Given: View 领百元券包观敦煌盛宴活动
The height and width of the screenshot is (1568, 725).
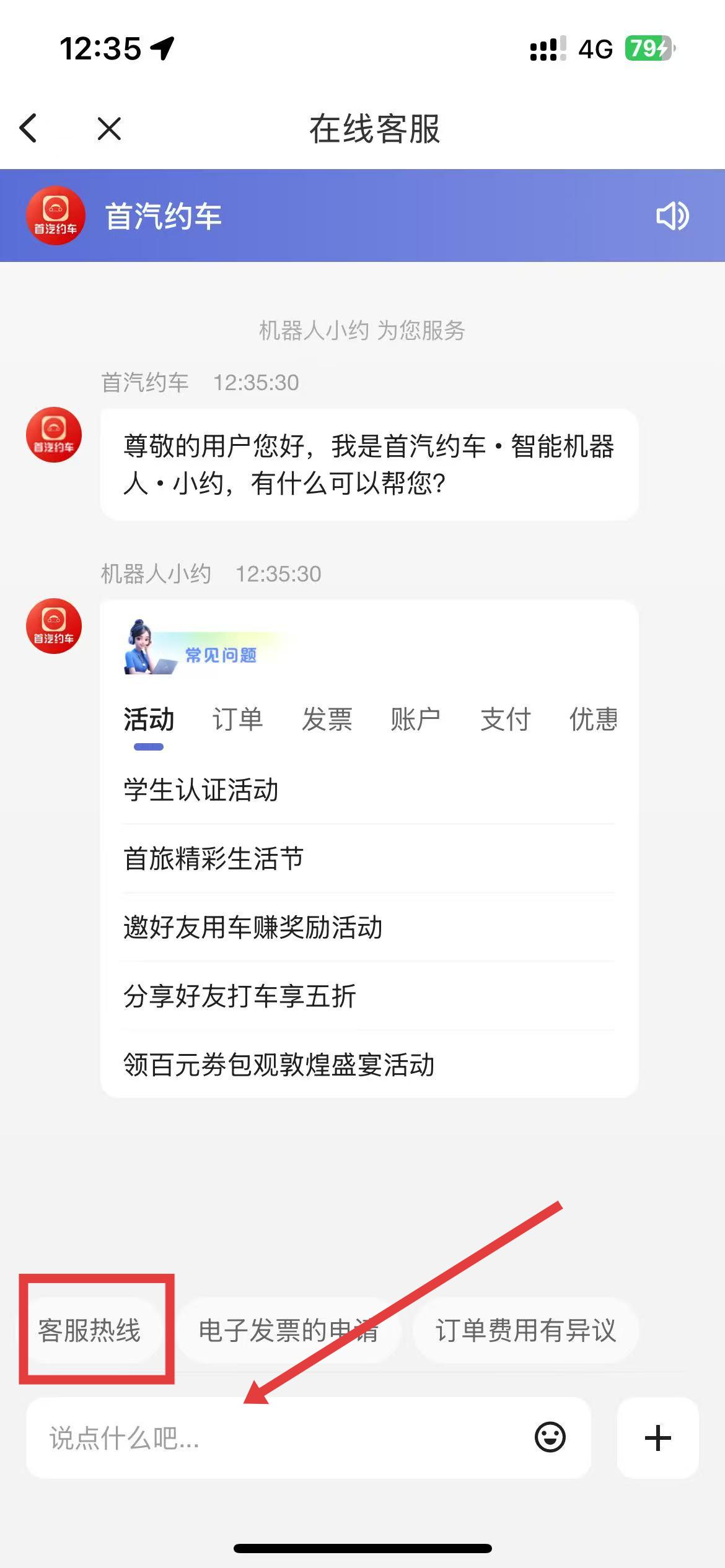Looking at the screenshot, I should tap(279, 1065).
